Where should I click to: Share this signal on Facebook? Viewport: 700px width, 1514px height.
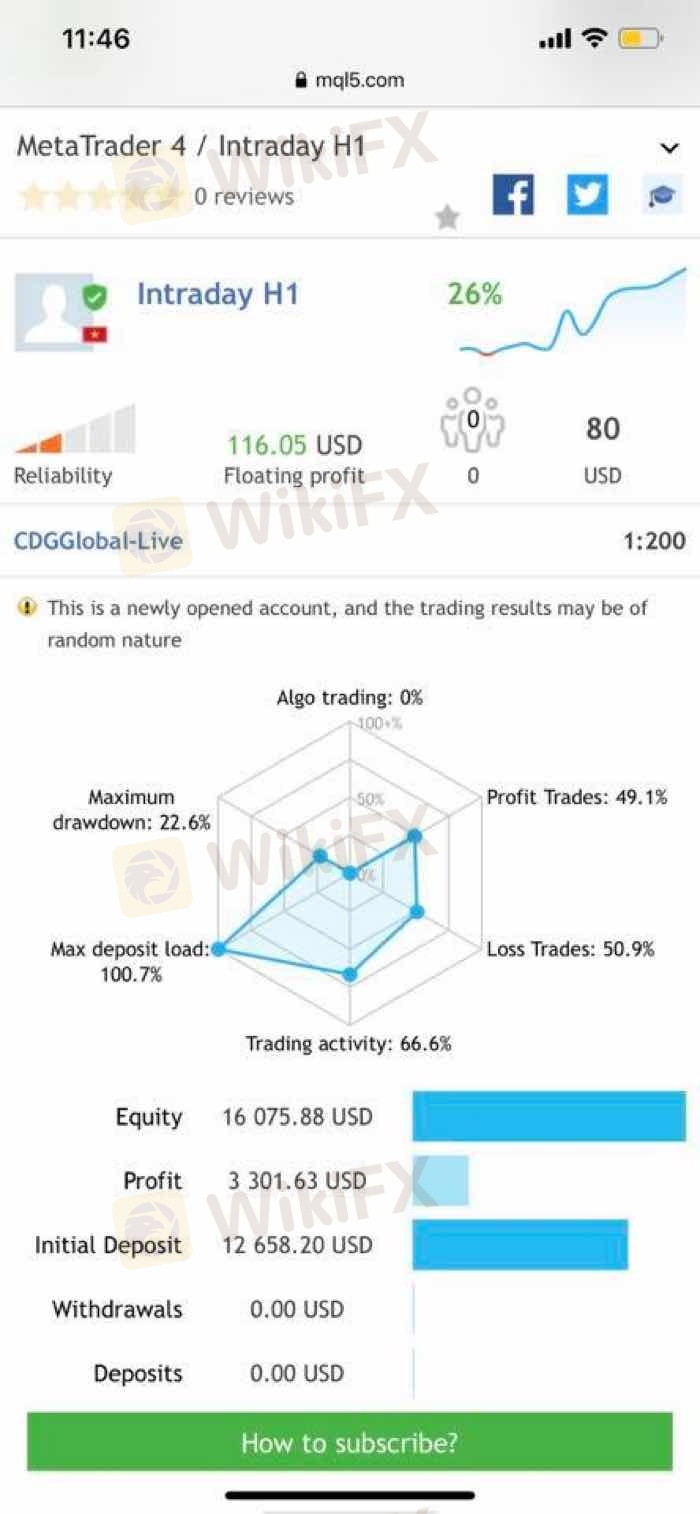pyautogui.click(x=513, y=194)
